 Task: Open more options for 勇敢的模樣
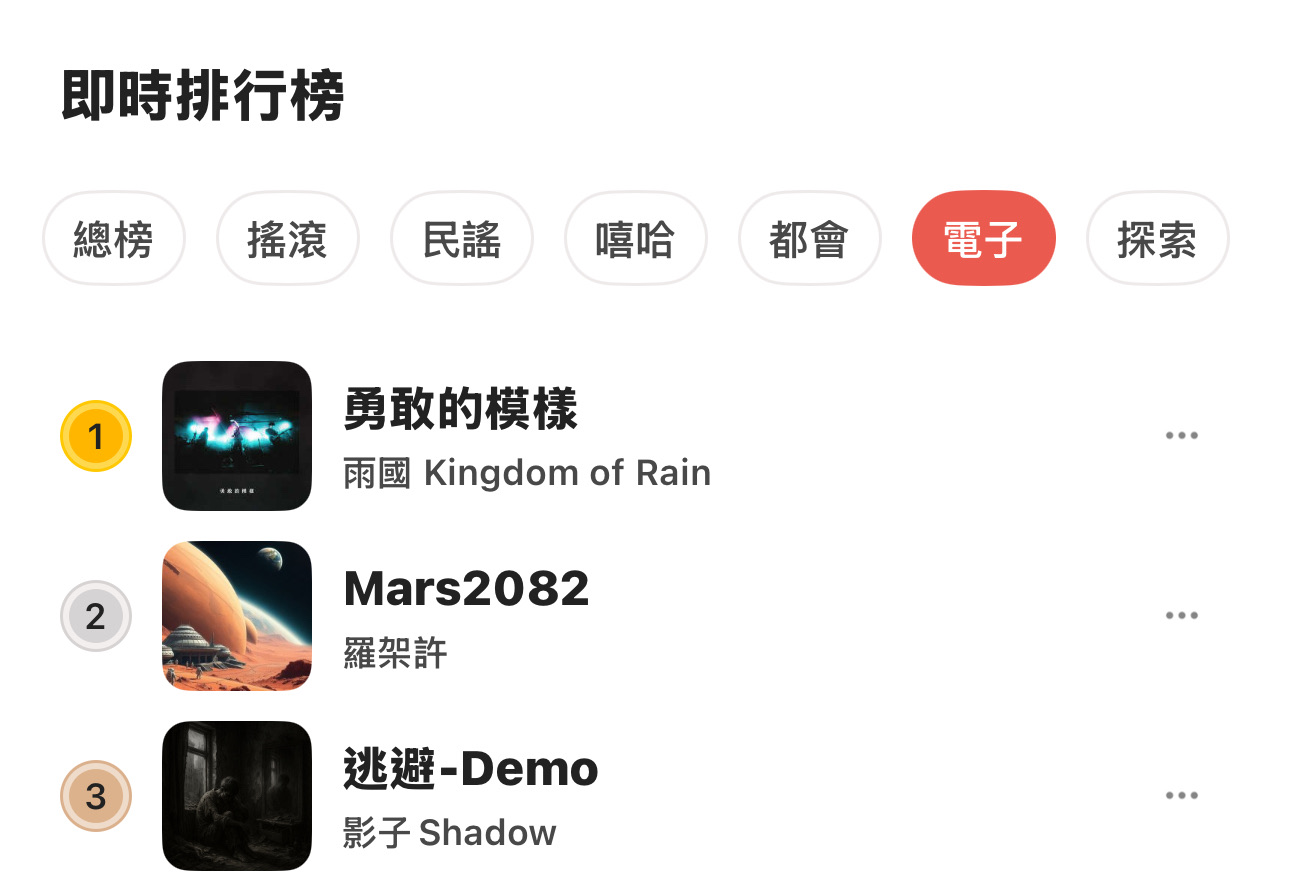[x=1181, y=436]
